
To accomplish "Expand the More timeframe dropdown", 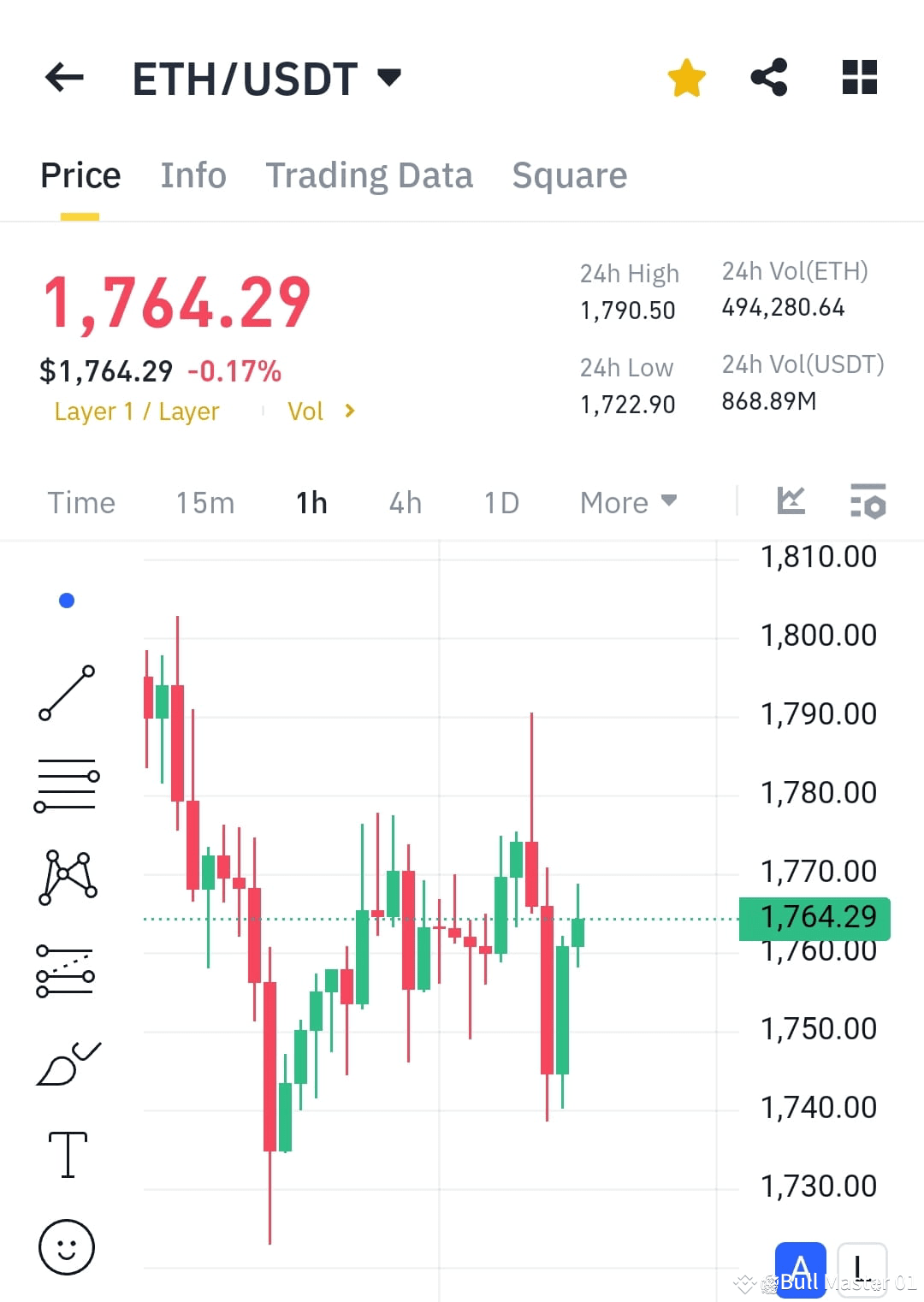I will point(628,502).
